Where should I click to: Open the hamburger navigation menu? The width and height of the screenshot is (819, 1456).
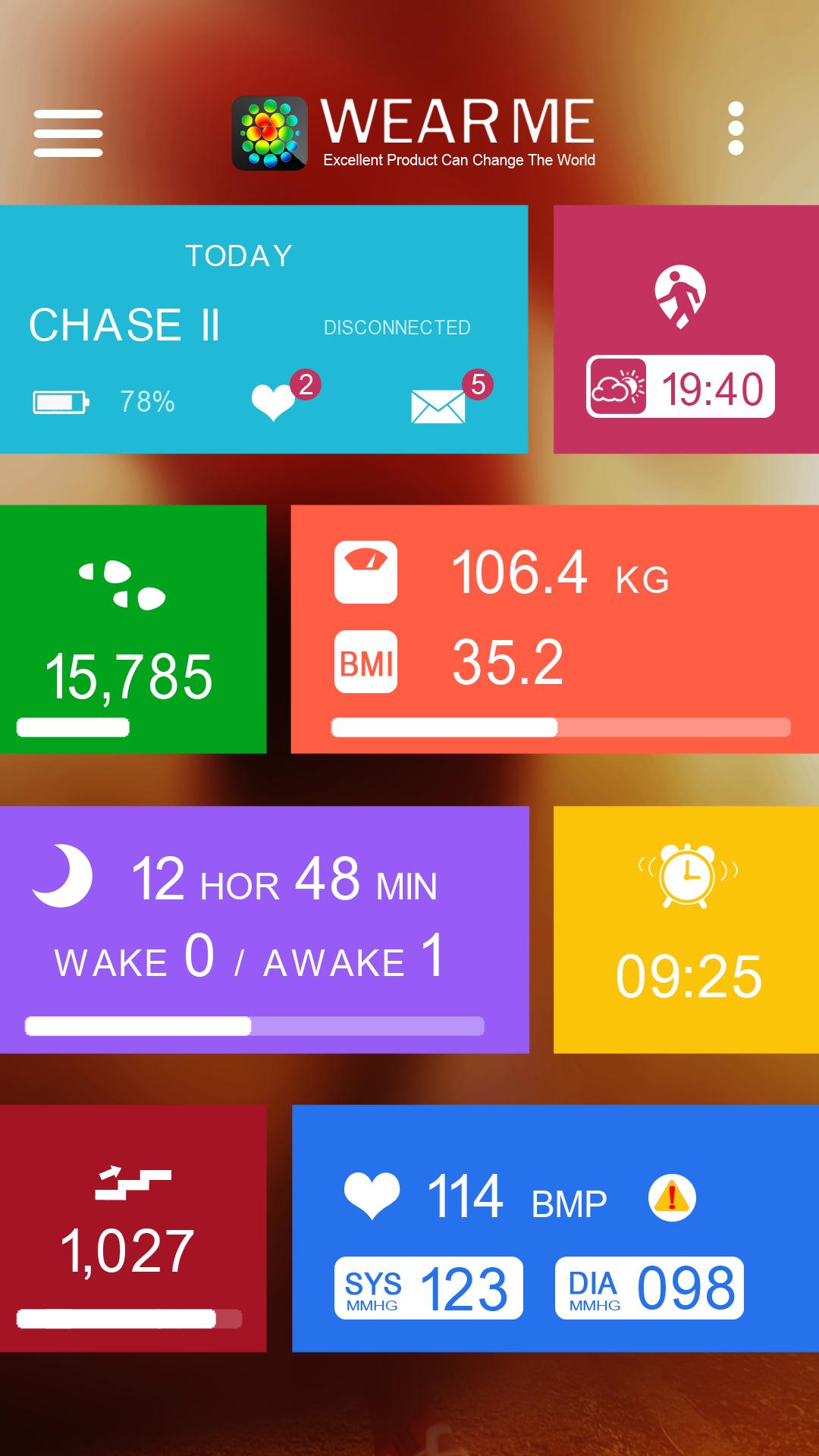(68, 133)
